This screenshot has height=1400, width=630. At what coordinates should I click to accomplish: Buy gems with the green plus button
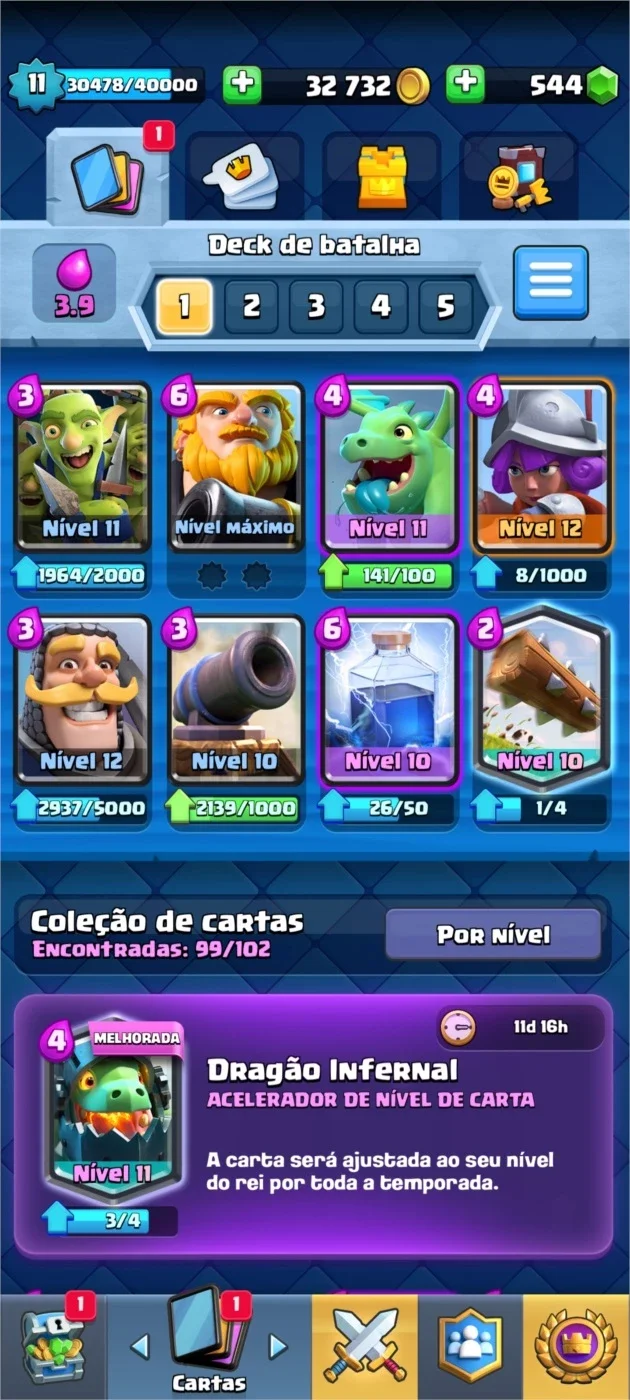tap(465, 85)
